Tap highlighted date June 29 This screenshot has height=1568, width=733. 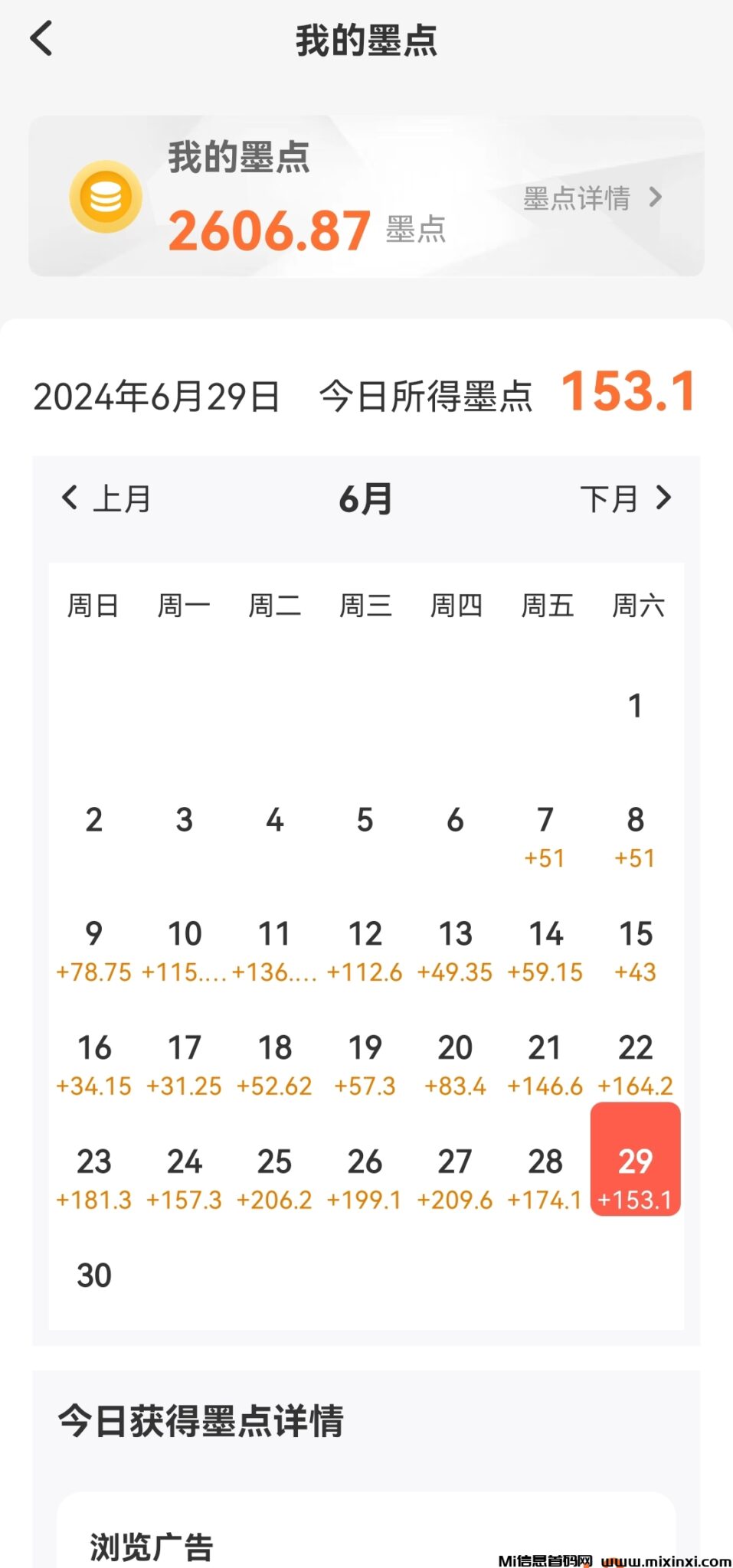635,1160
